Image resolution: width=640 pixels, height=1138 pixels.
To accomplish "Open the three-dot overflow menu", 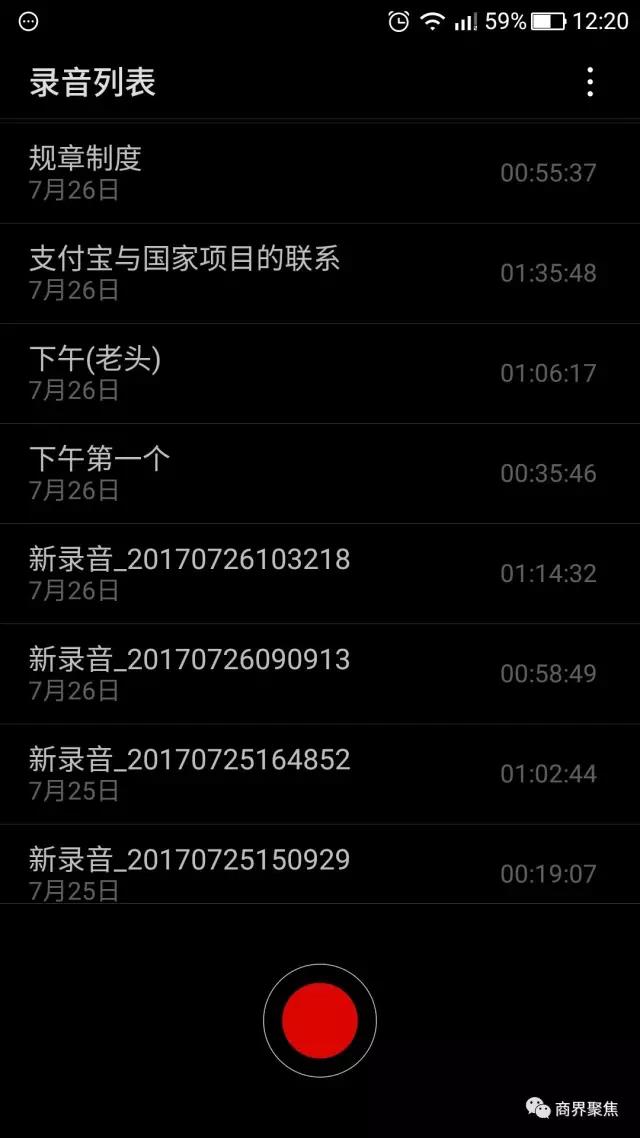I will tap(590, 82).
